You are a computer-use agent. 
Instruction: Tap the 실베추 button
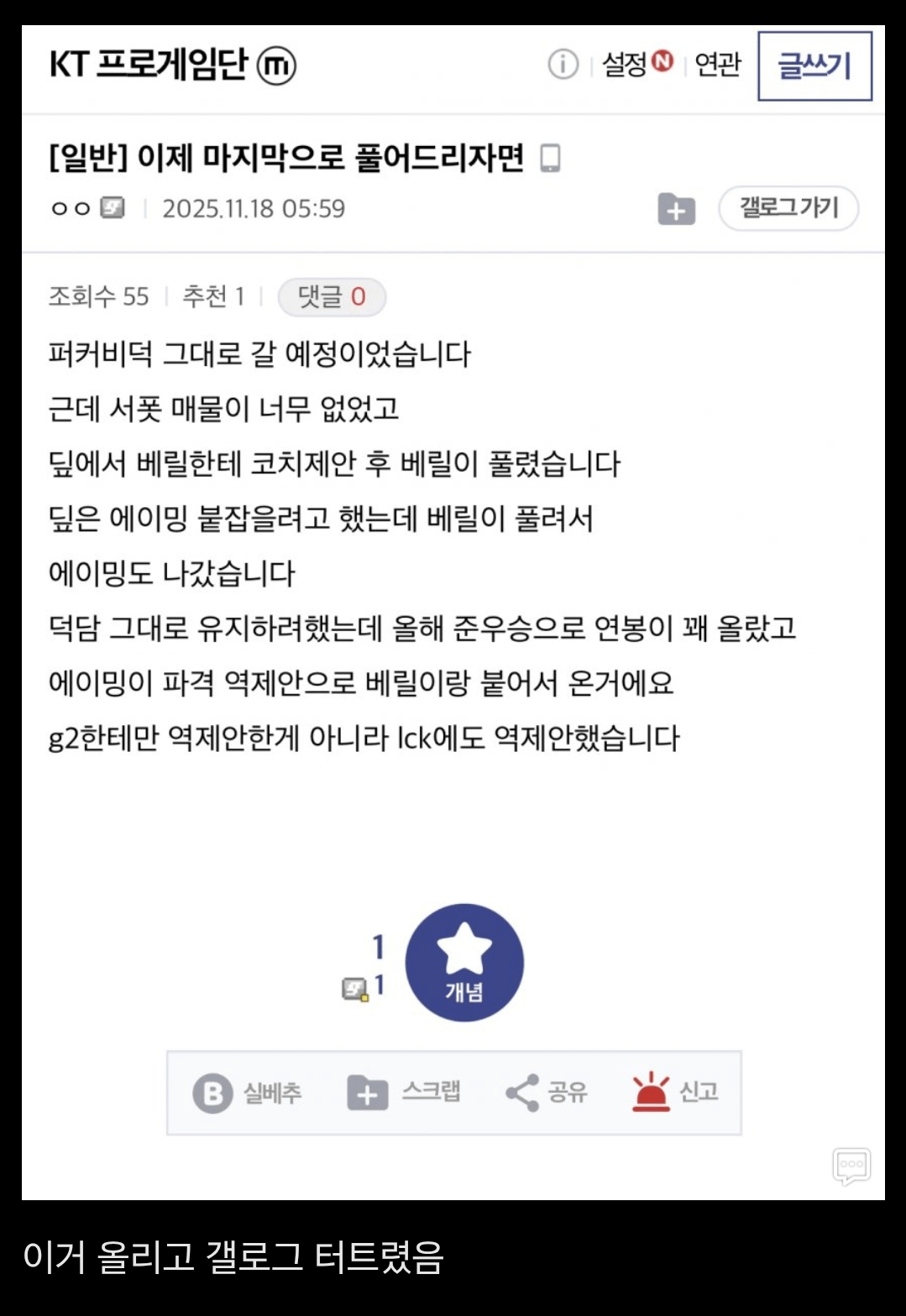[248, 1093]
